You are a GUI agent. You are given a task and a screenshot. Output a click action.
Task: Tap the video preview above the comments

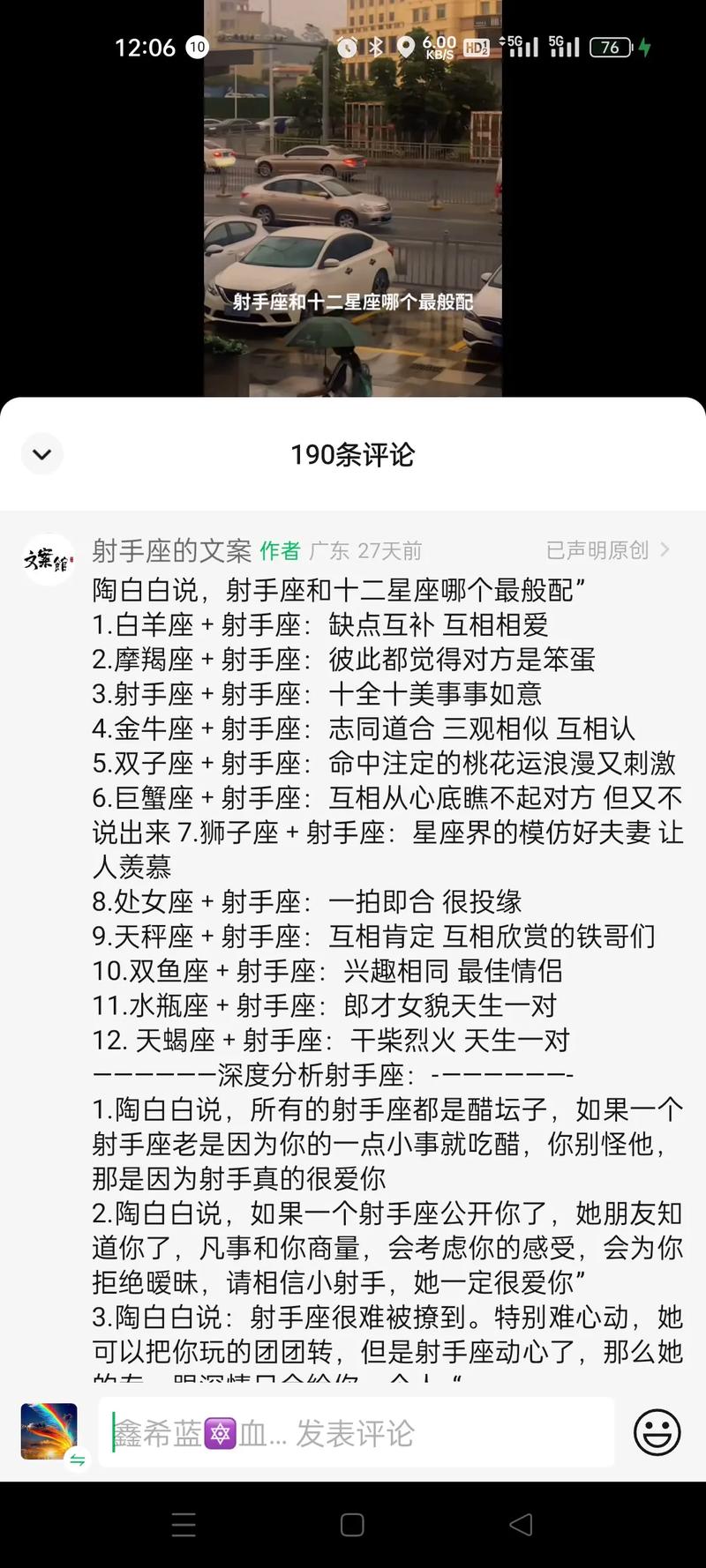(x=353, y=198)
